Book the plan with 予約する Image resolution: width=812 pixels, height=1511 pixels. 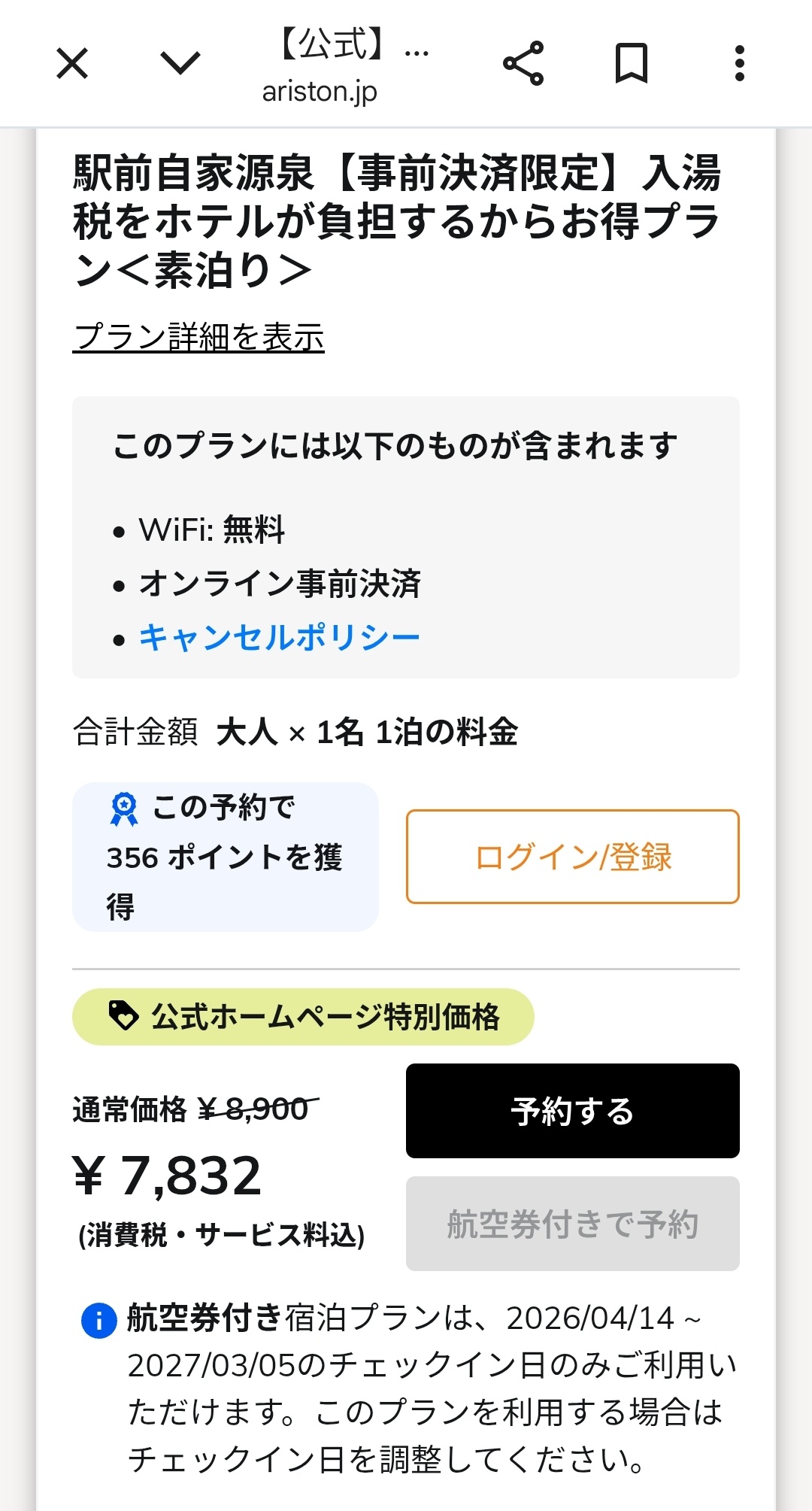[573, 1111]
